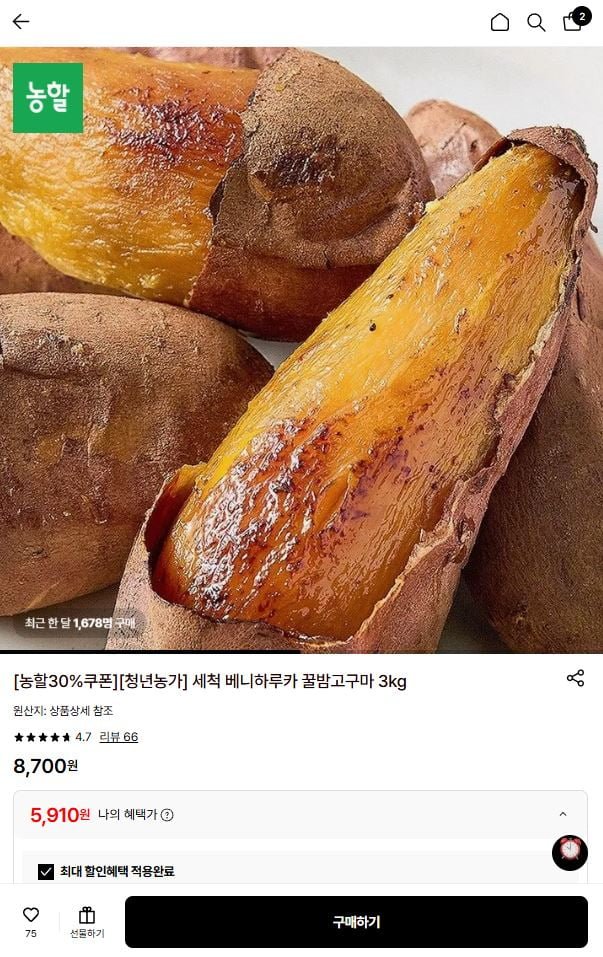Tap the floating alarm clock button
The image size is (603, 957).
[x=570, y=852]
